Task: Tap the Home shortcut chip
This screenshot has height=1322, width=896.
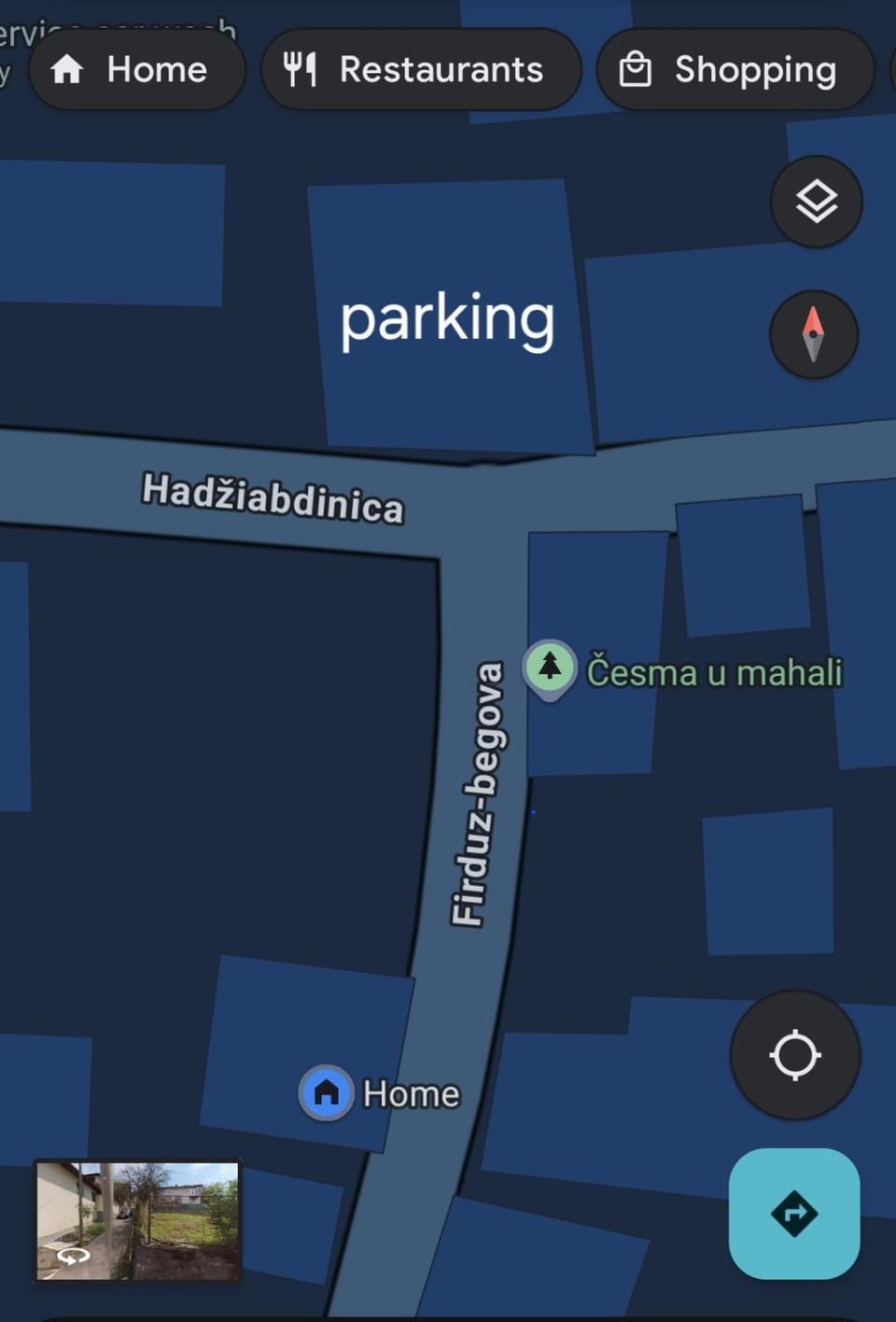Action: coord(136,70)
